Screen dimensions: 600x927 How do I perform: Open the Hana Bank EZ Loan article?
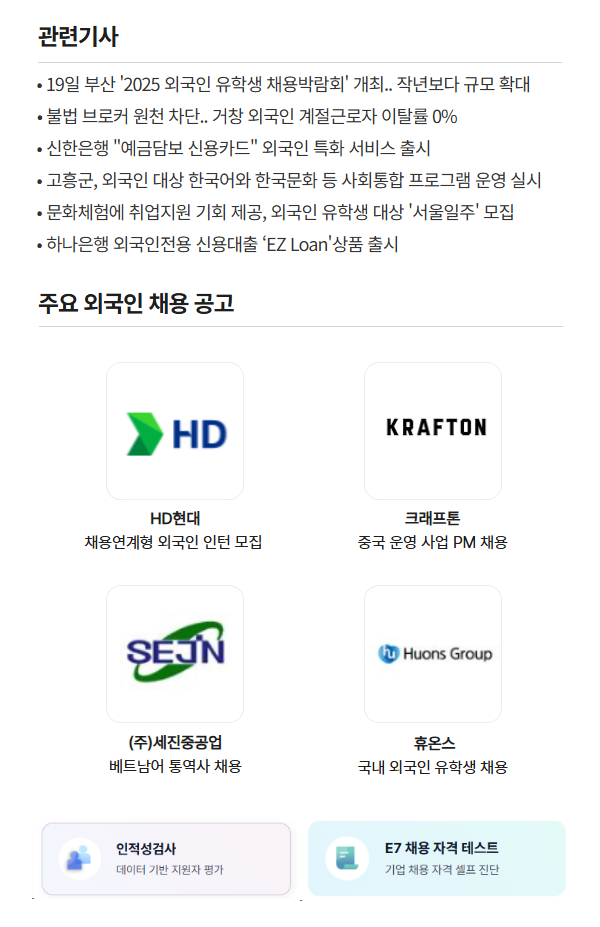[x=222, y=244]
